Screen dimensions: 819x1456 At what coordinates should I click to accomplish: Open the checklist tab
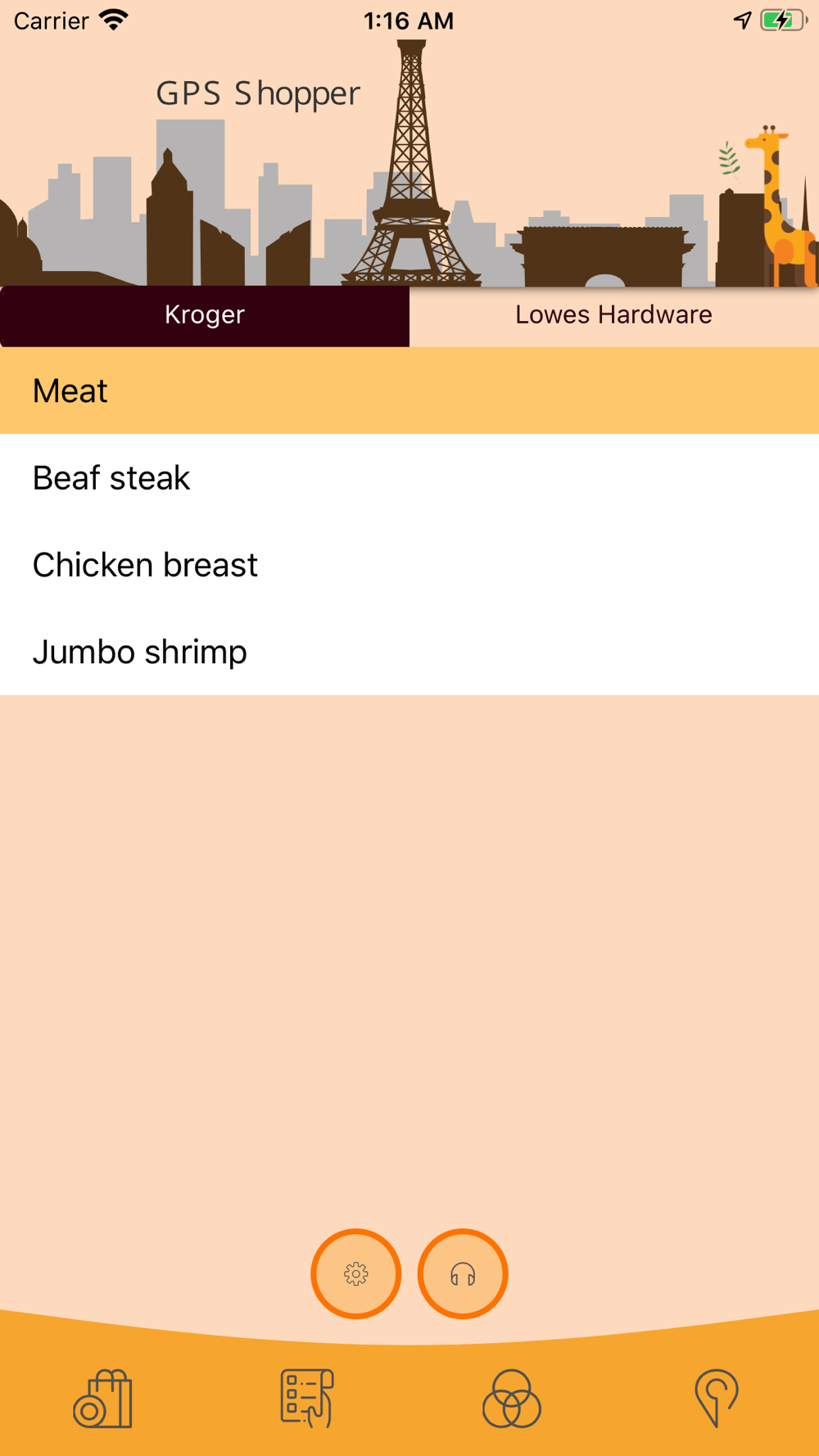click(x=307, y=1399)
